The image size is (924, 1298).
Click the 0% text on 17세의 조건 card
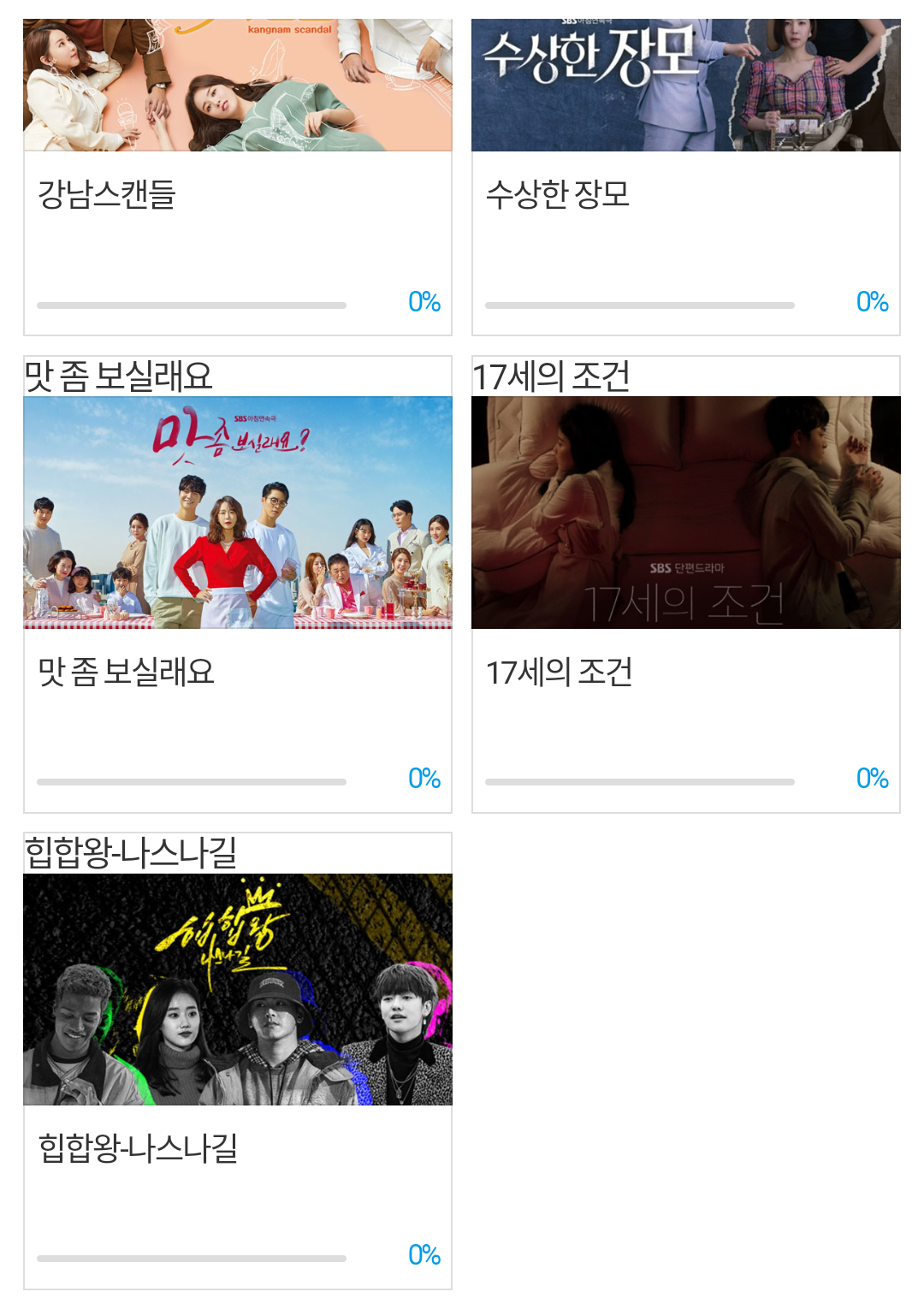(871, 778)
